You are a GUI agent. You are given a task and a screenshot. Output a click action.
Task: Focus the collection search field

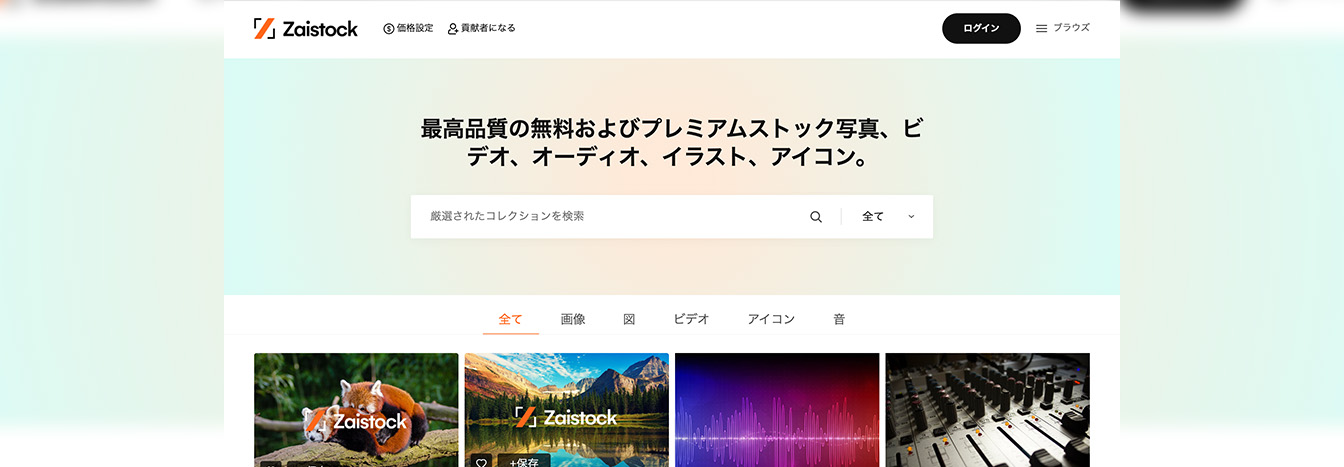pyautogui.click(x=610, y=216)
